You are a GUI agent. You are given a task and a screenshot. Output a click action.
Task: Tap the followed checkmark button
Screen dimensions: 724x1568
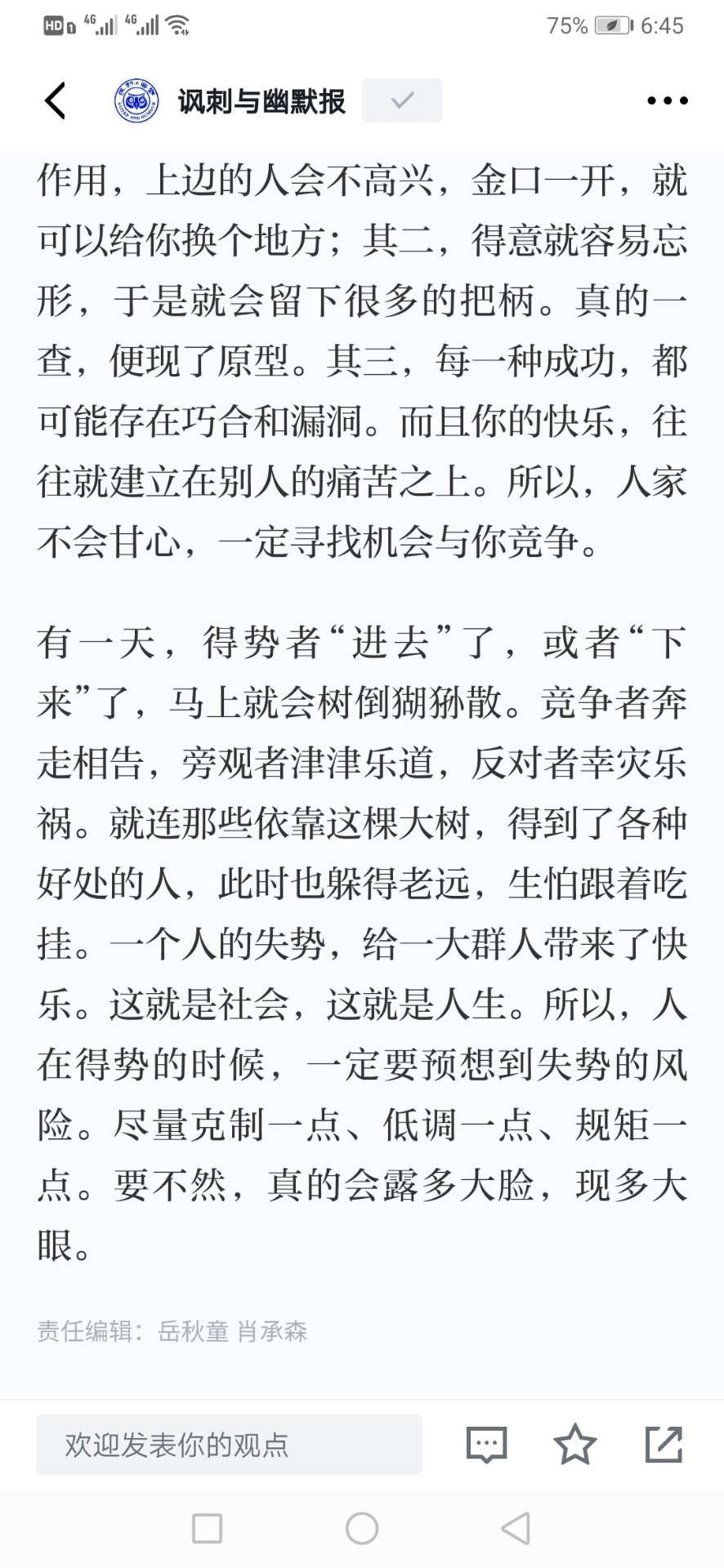[402, 100]
